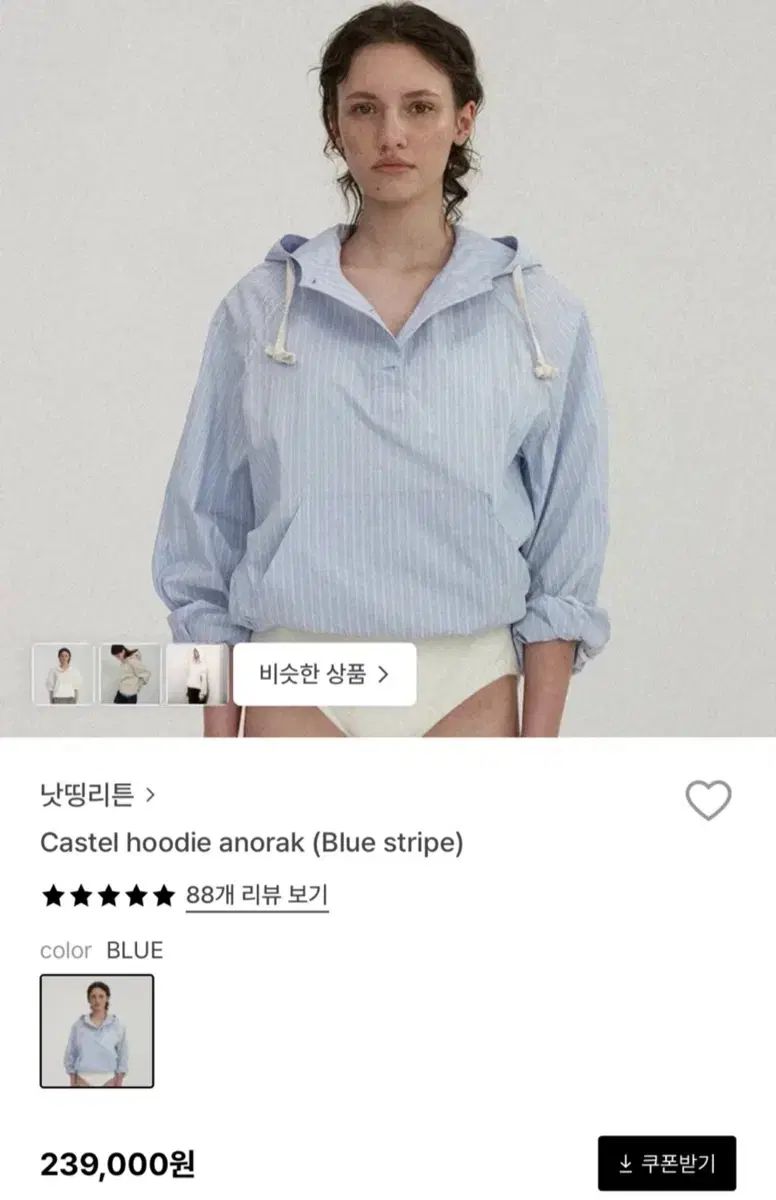The image size is (776, 1200).
Task: Add this anorak to wishlist with the heart
Action: [x=708, y=800]
